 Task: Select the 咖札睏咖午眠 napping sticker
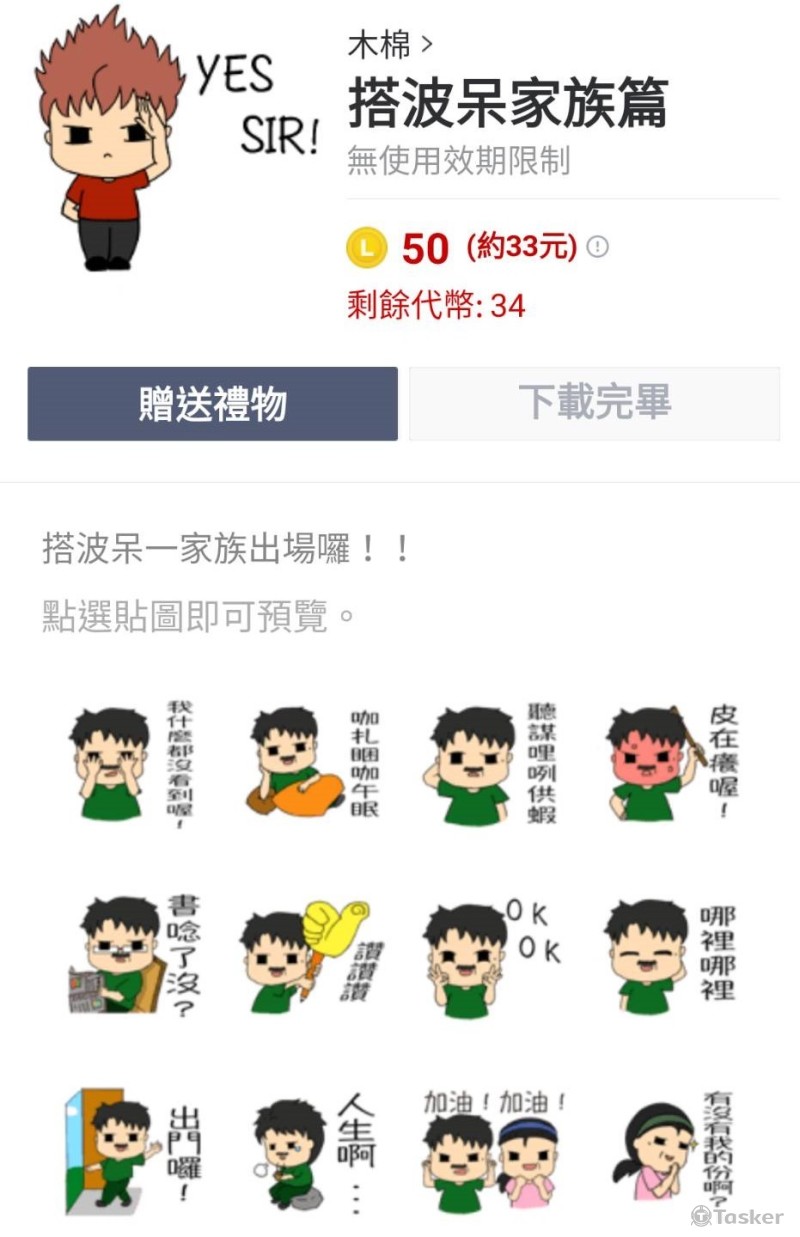pos(310,765)
